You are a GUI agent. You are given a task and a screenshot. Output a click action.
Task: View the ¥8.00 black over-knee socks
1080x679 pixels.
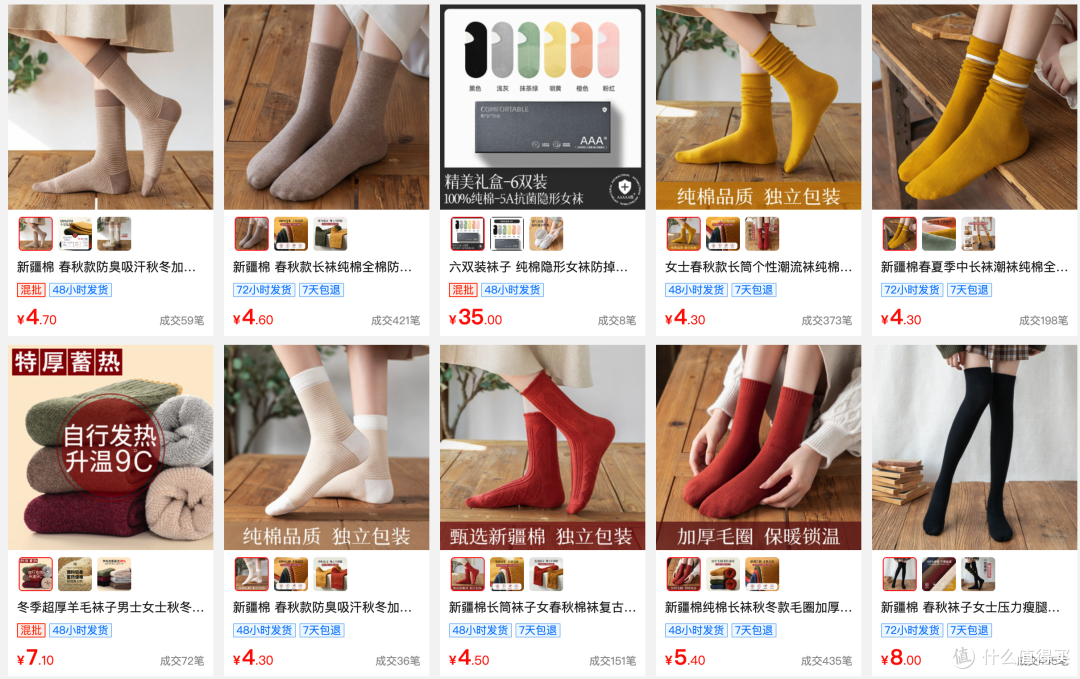(974, 447)
